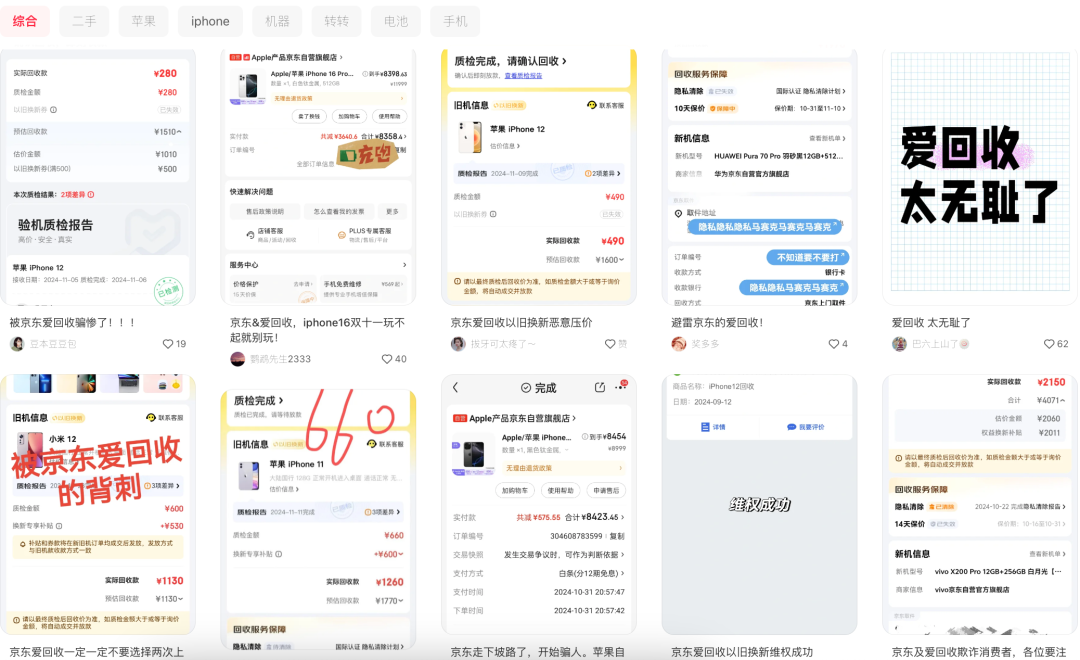View the profile of author 奖多多
This screenshot has height=660, width=1080.
pos(706,344)
